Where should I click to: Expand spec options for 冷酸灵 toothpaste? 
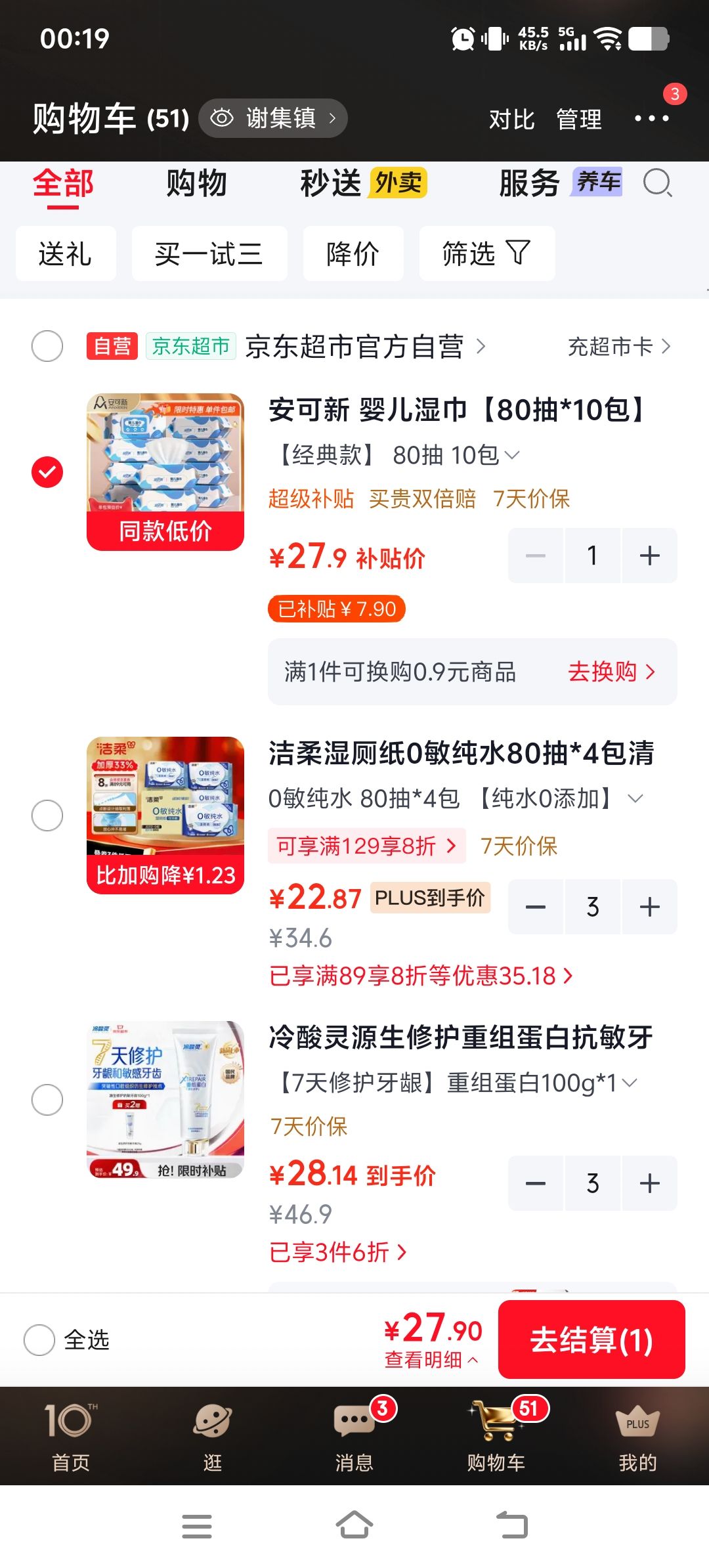click(x=629, y=1083)
